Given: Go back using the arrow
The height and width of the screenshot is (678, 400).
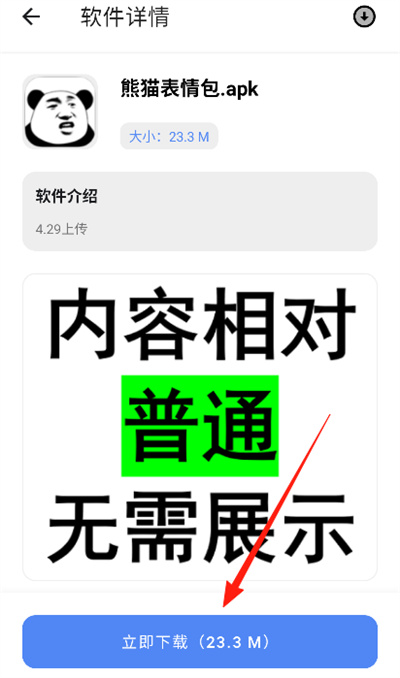Looking at the screenshot, I should pyautogui.click(x=31, y=17).
